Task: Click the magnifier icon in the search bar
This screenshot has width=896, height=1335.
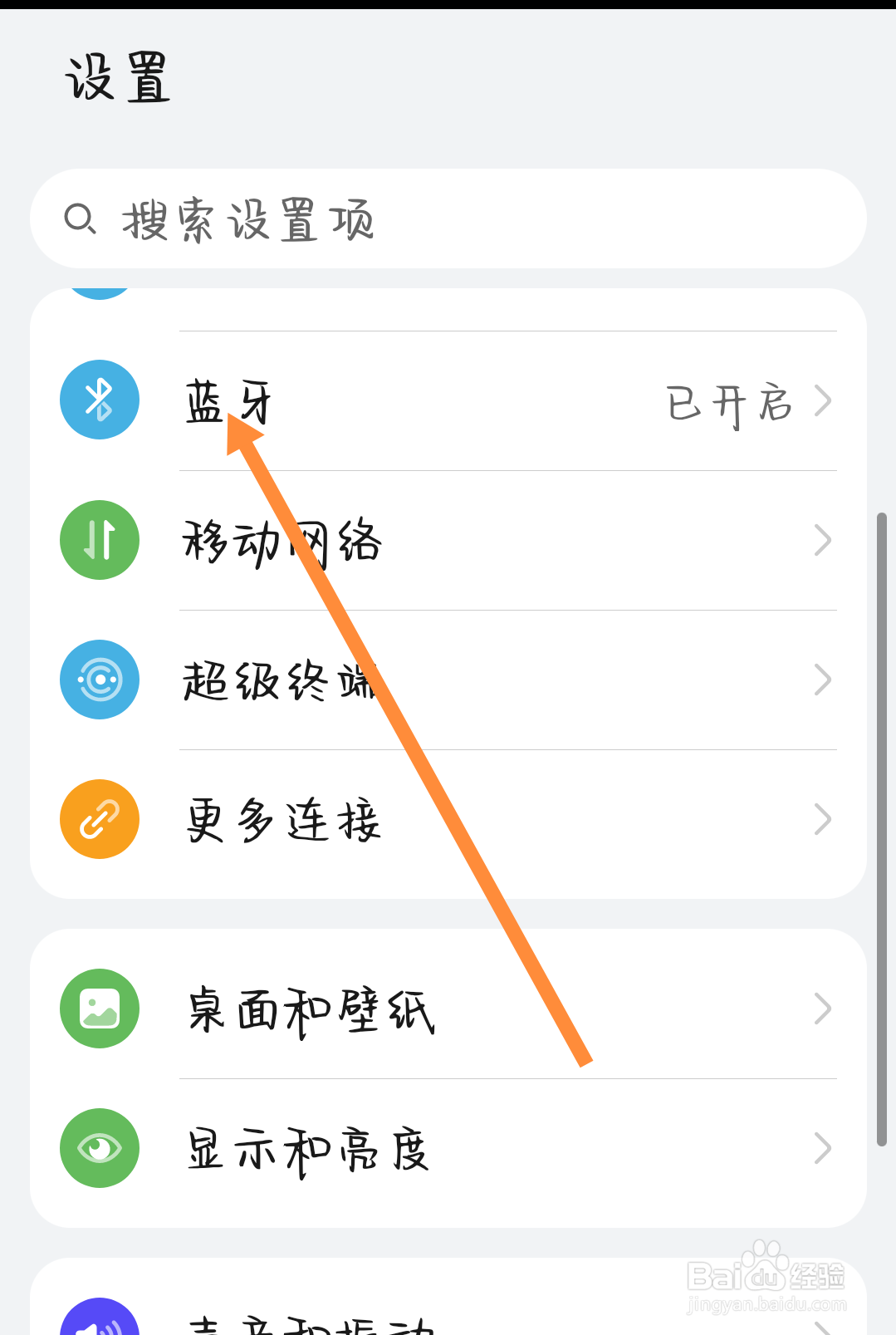Action: coord(81,218)
